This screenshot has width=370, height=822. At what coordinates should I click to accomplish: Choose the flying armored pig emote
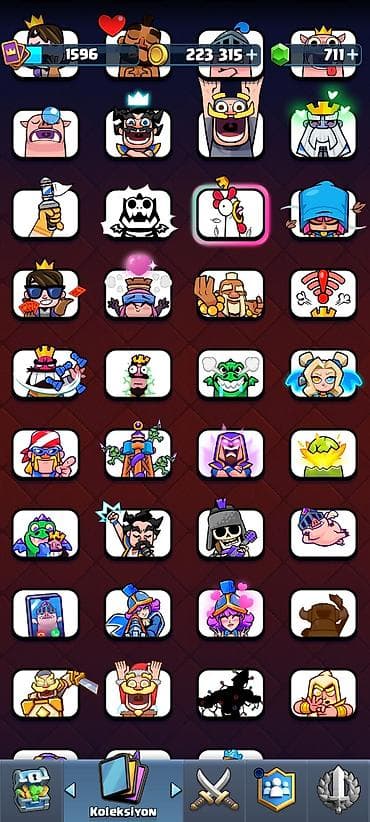click(323, 534)
